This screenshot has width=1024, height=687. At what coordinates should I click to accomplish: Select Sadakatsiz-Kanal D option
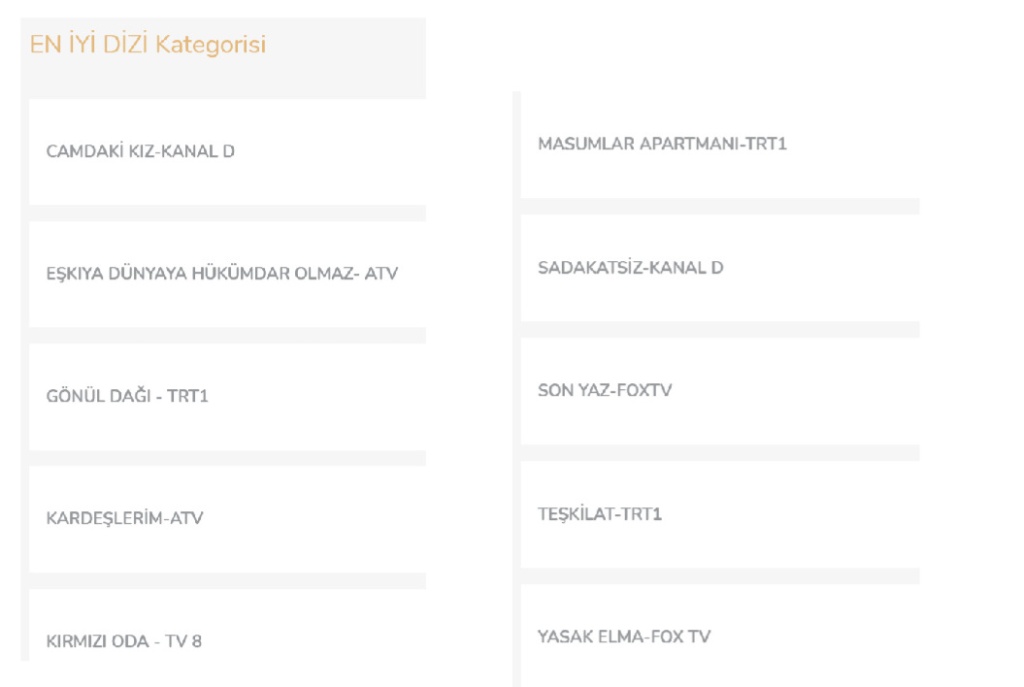tap(630, 268)
